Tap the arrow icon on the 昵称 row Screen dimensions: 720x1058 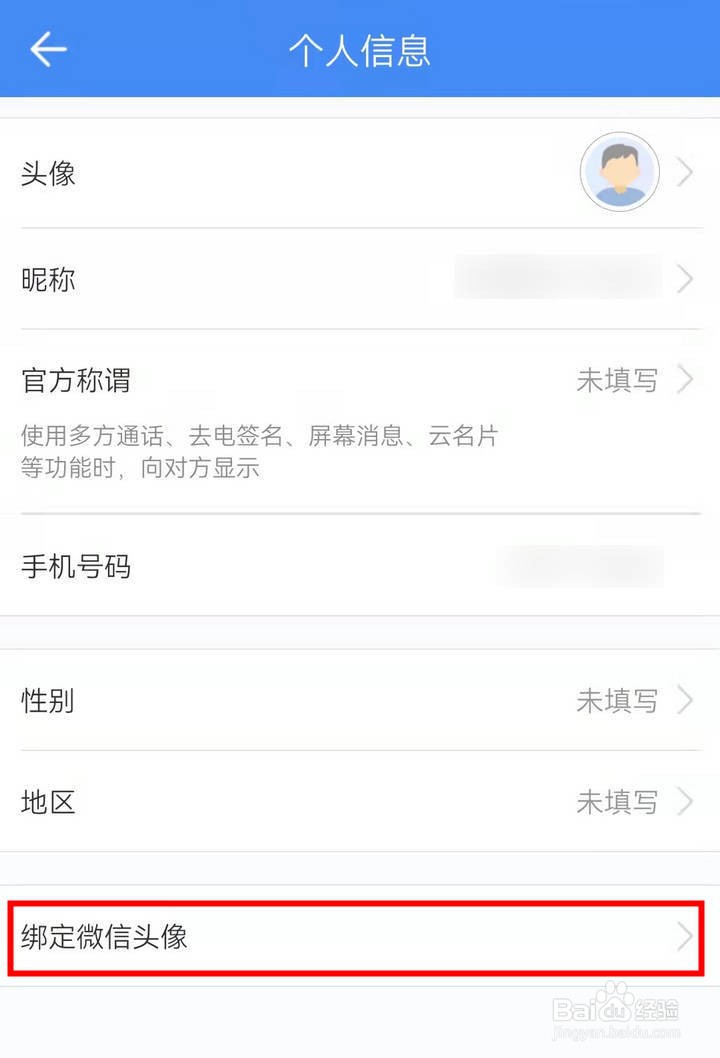686,279
